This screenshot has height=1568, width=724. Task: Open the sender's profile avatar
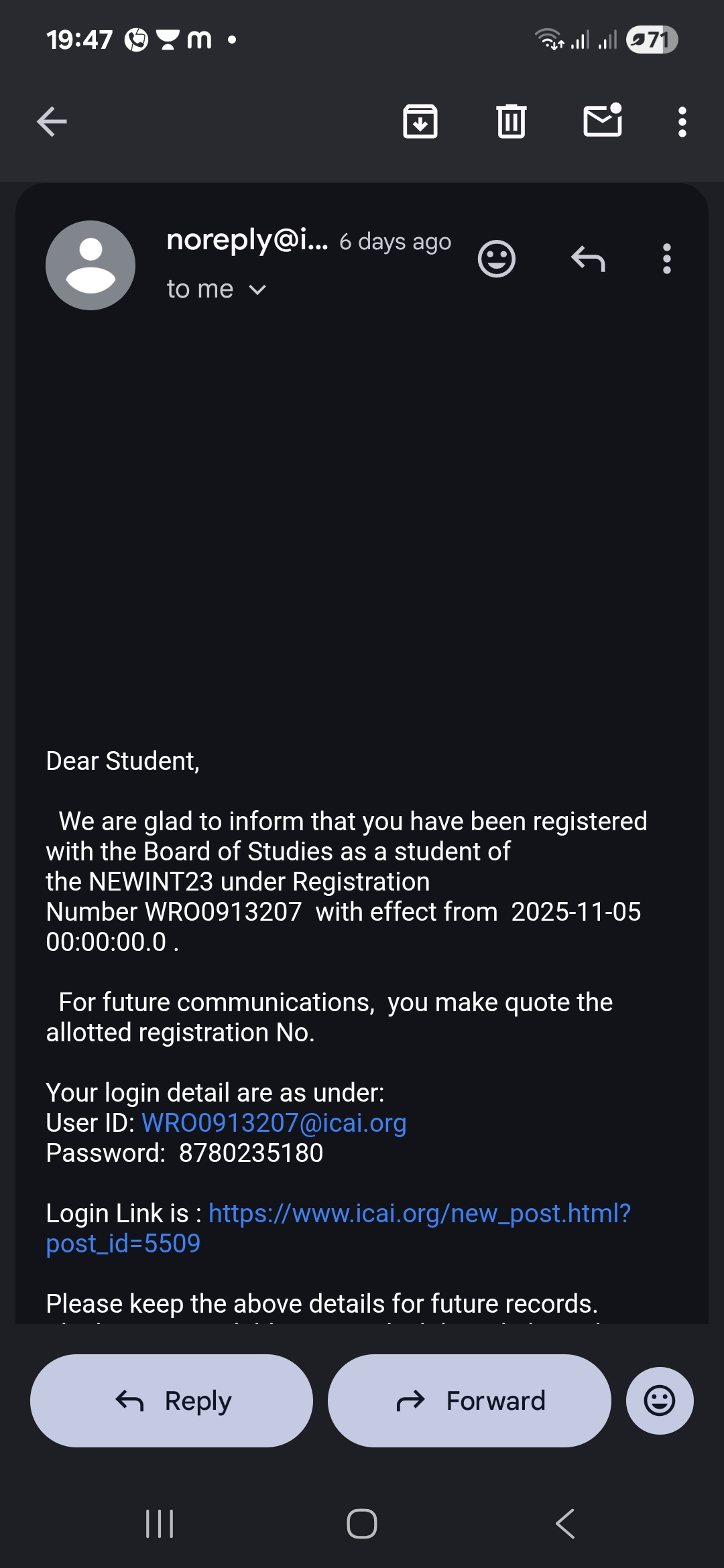(90, 265)
